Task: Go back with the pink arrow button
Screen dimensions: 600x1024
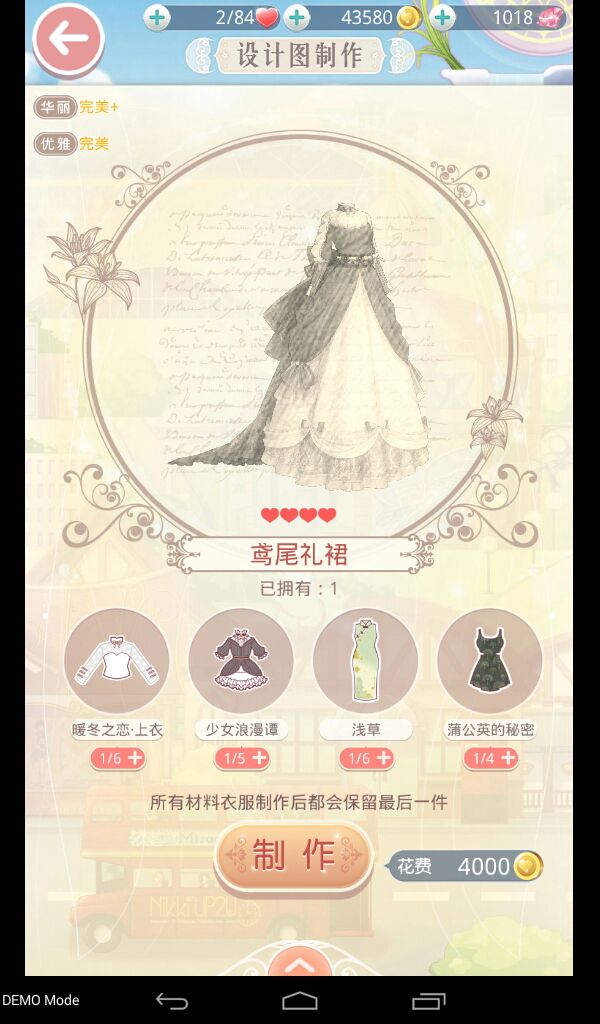Action: click(x=69, y=38)
